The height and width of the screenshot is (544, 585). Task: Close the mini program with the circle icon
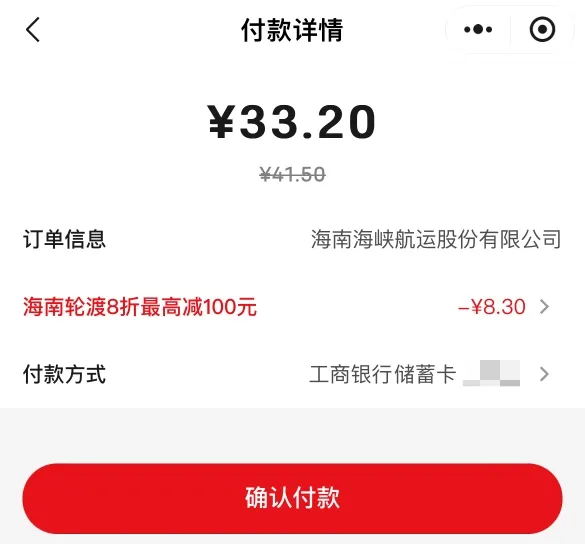[x=542, y=29]
